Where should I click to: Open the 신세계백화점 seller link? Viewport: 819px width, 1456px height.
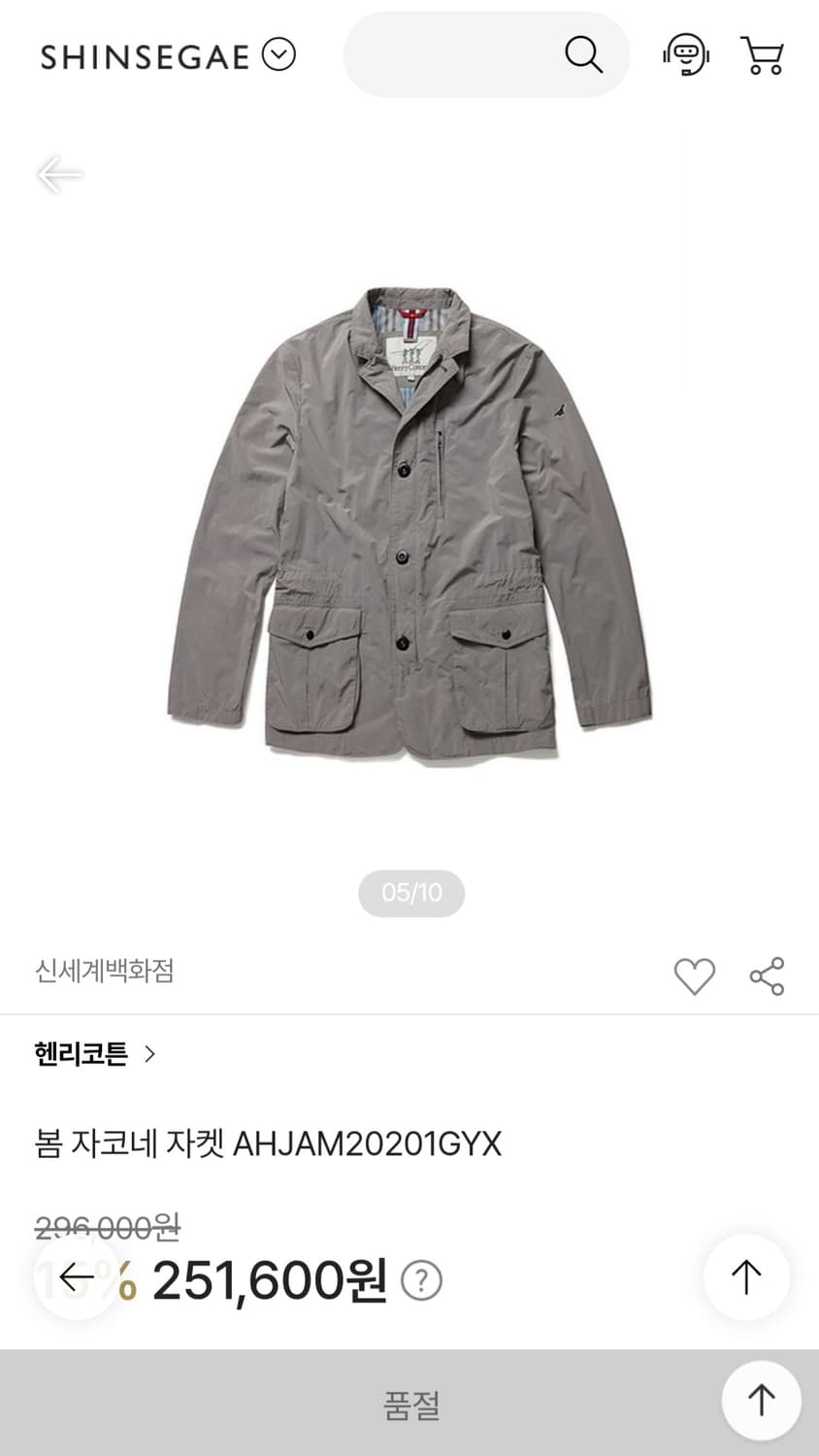pos(100,972)
